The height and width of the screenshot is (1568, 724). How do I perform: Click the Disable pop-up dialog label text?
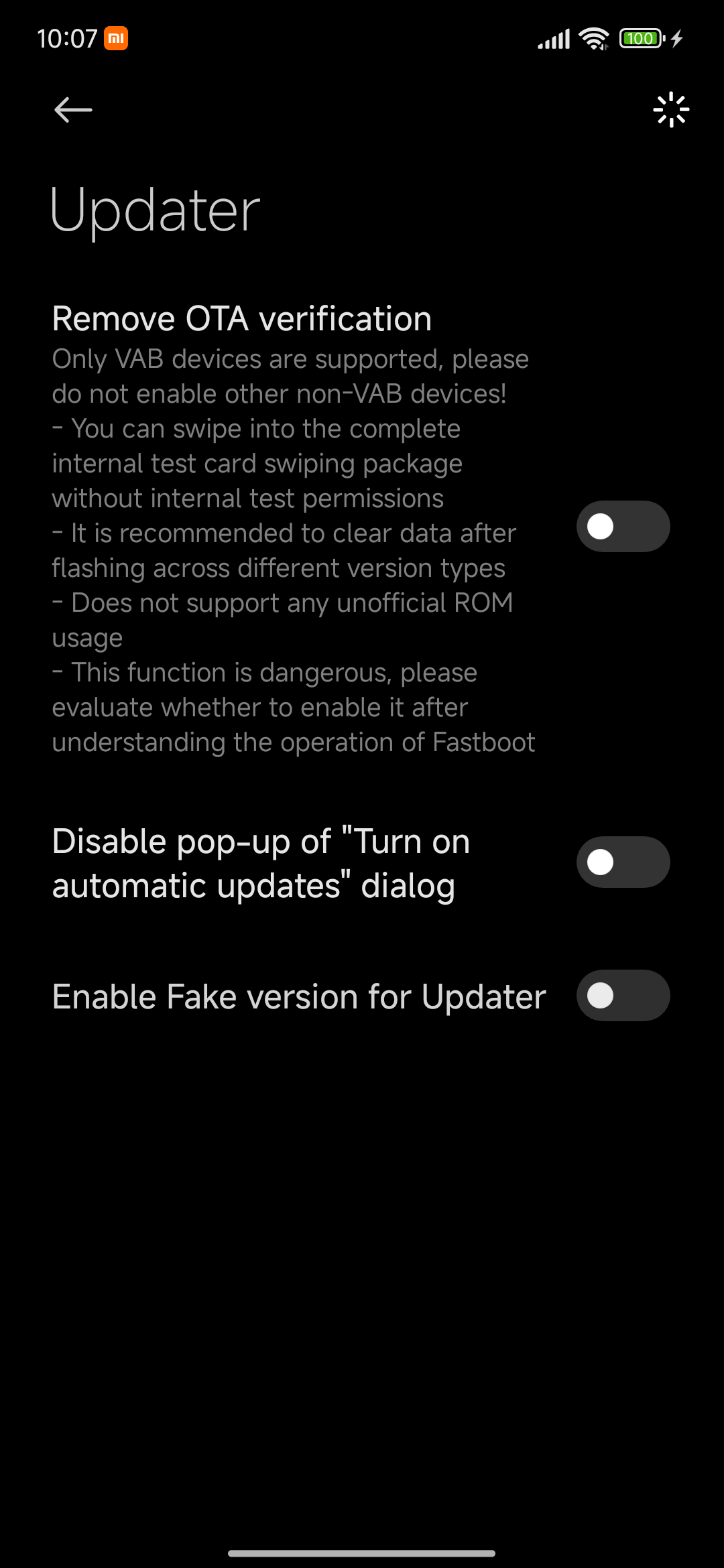(261, 862)
